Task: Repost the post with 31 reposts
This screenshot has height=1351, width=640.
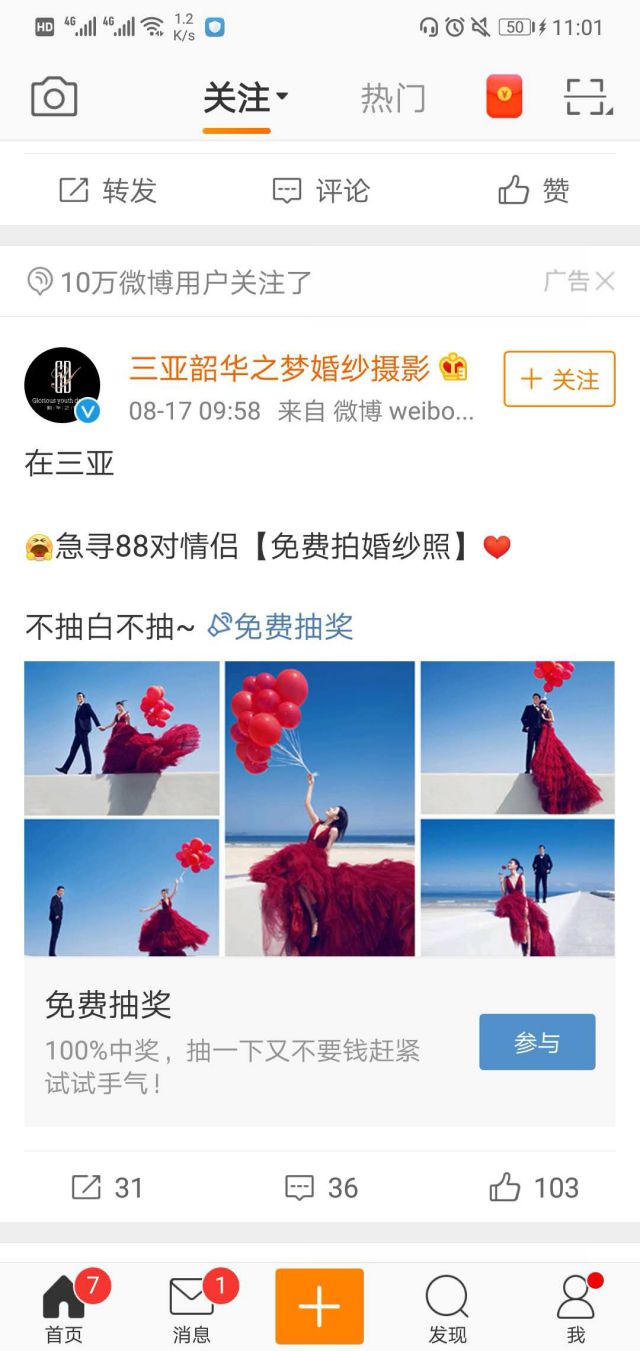Action: click(108, 1187)
